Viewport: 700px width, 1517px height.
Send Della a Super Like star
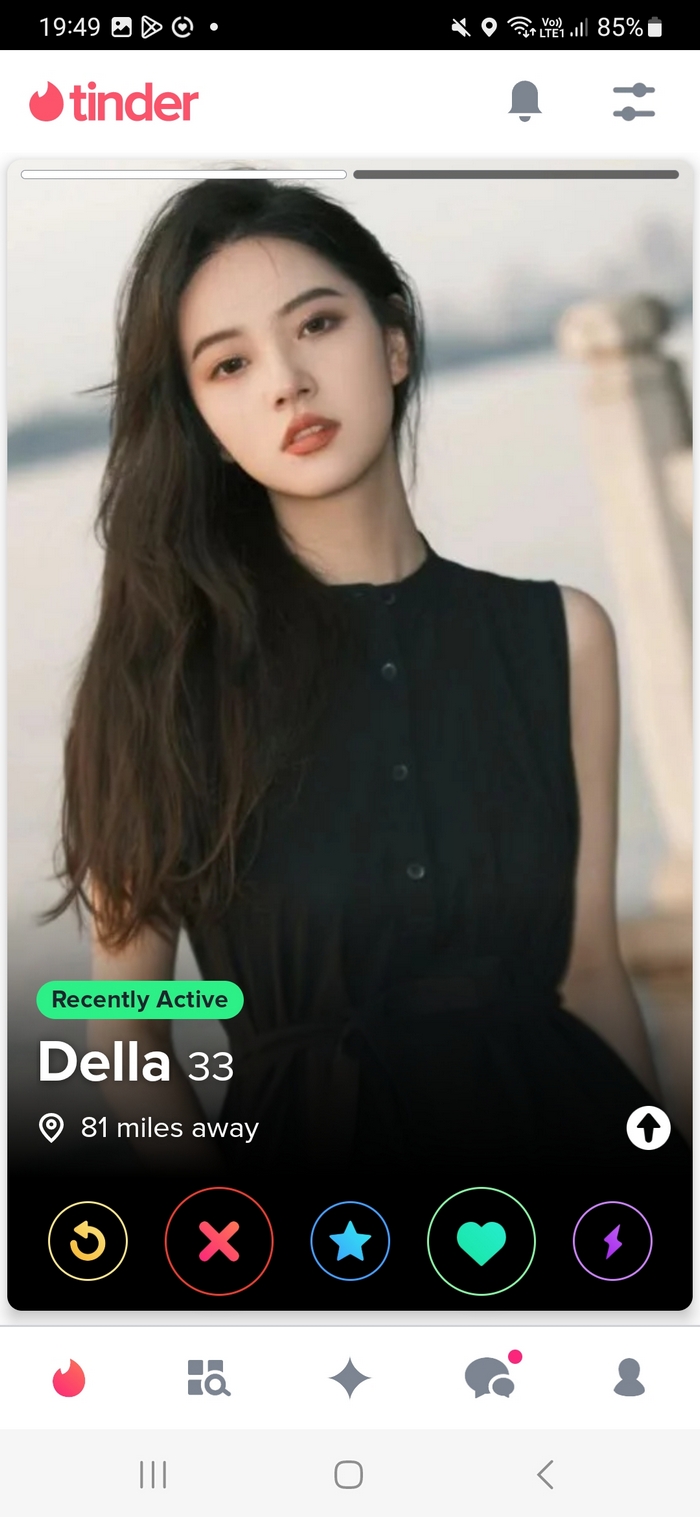[350, 1242]
